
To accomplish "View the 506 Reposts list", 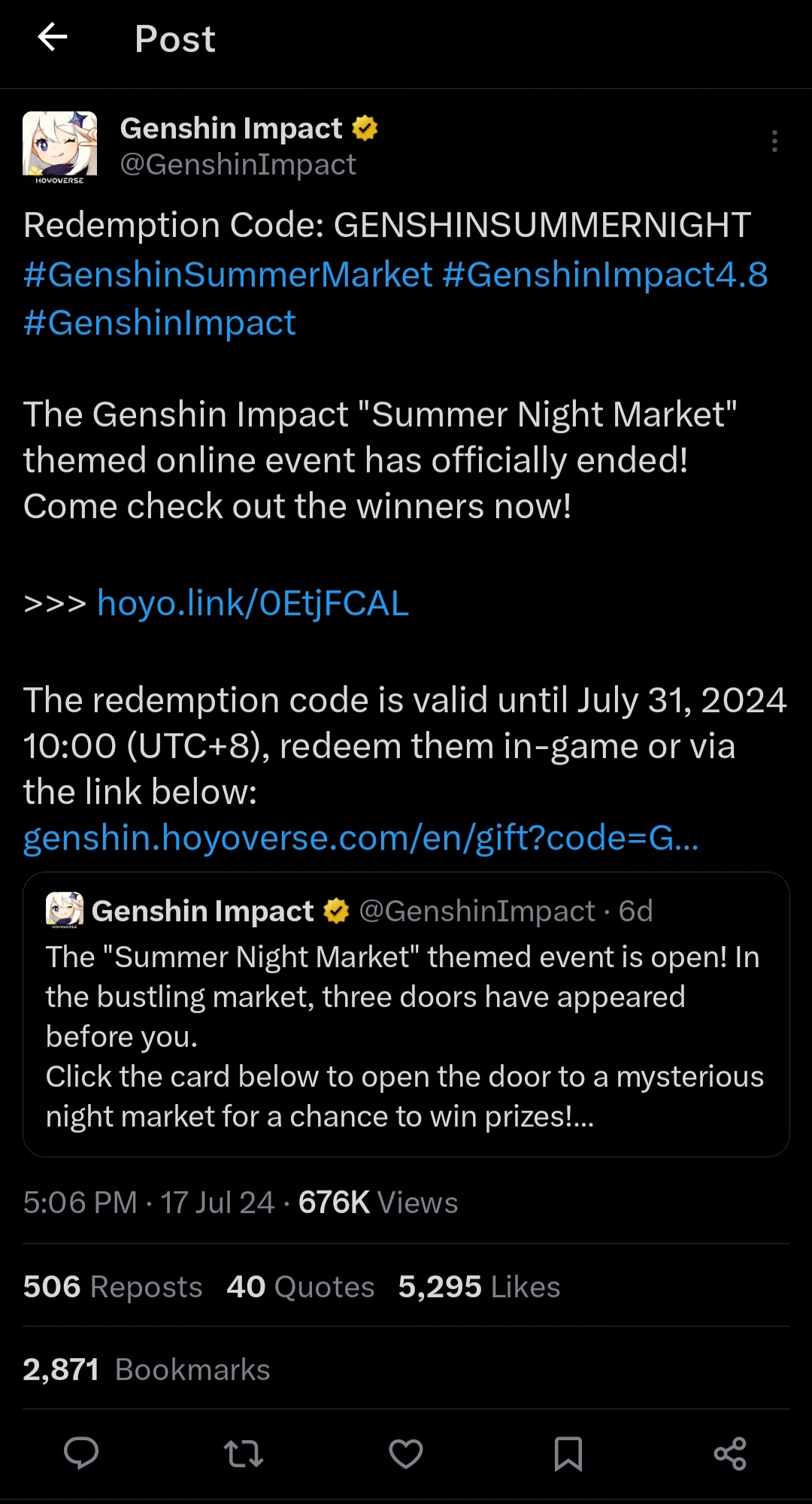I will (x=113, y=1287).
